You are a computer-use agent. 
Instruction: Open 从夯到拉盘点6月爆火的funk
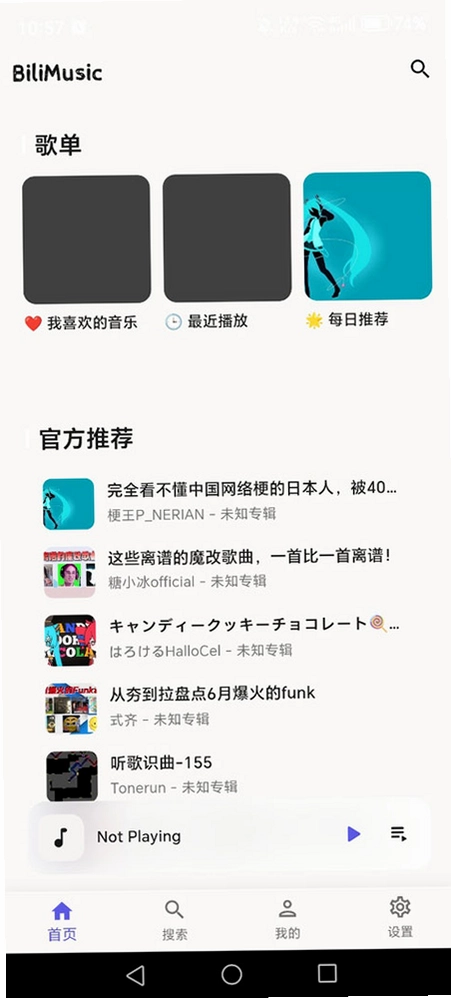[x=222, y=707]
